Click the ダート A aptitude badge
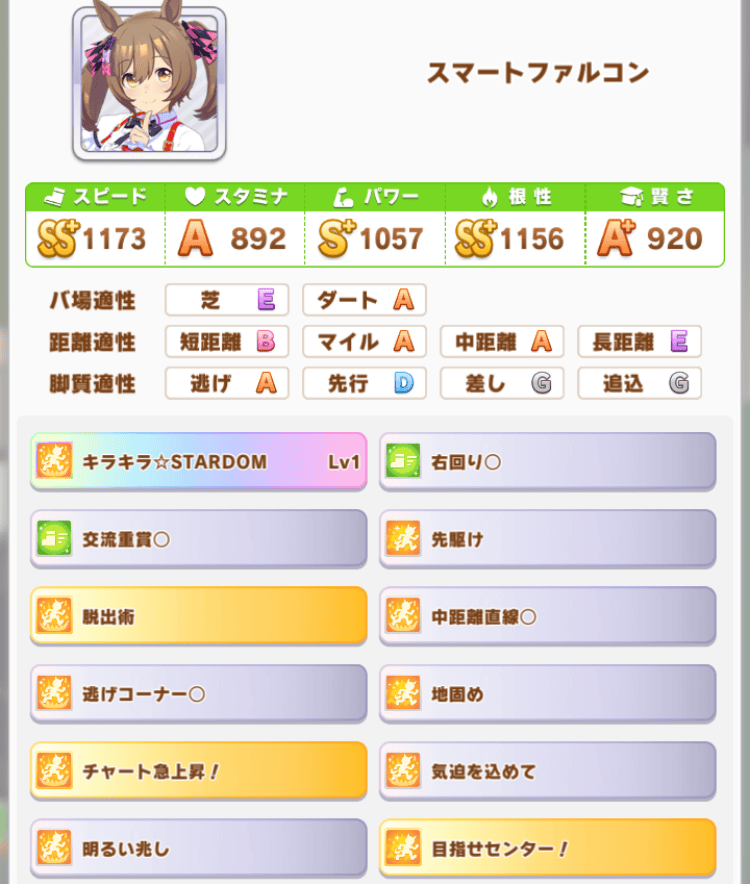 364,300
